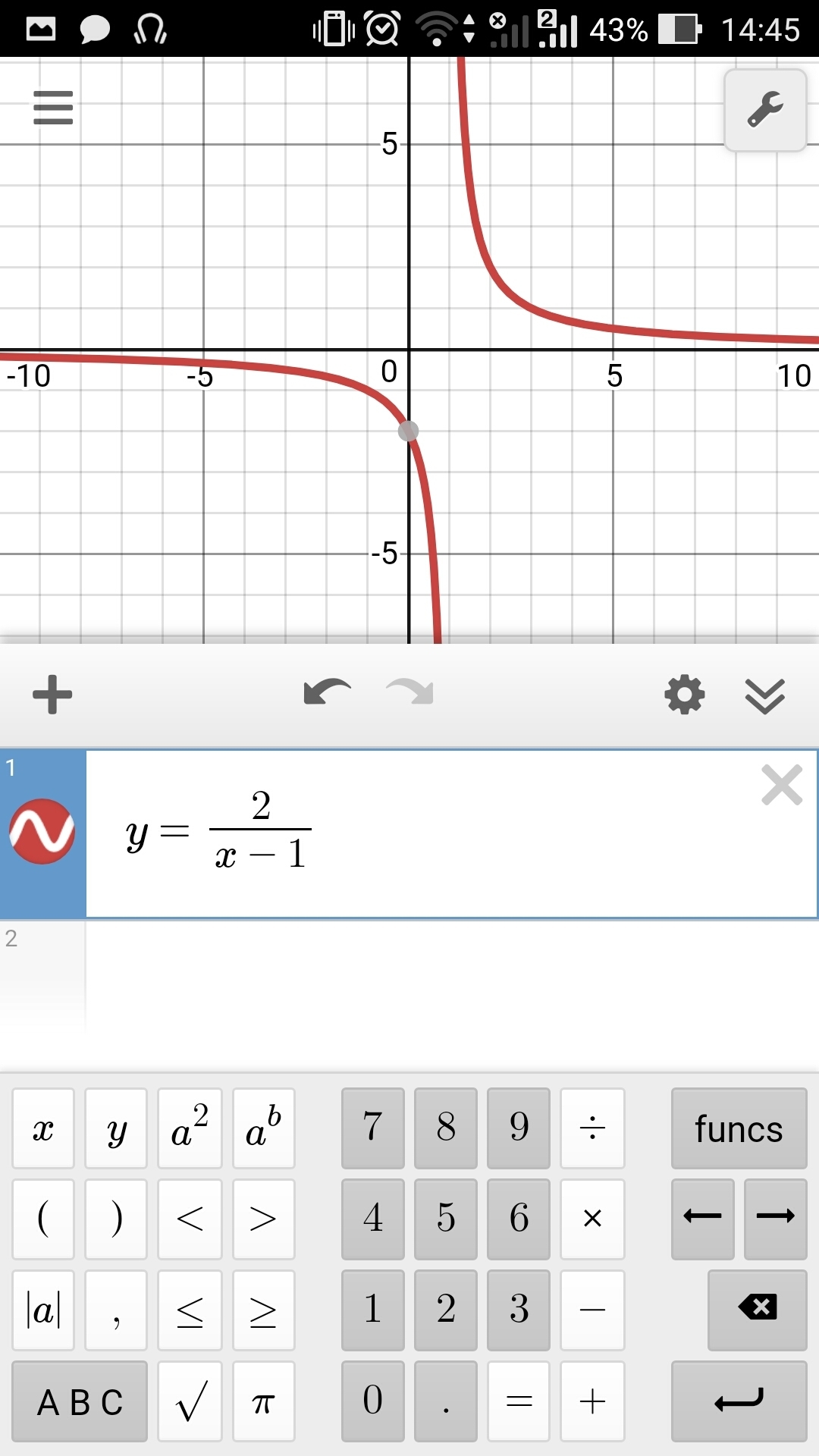
Task: Tap the enter key
Action: click(739, 1401)
